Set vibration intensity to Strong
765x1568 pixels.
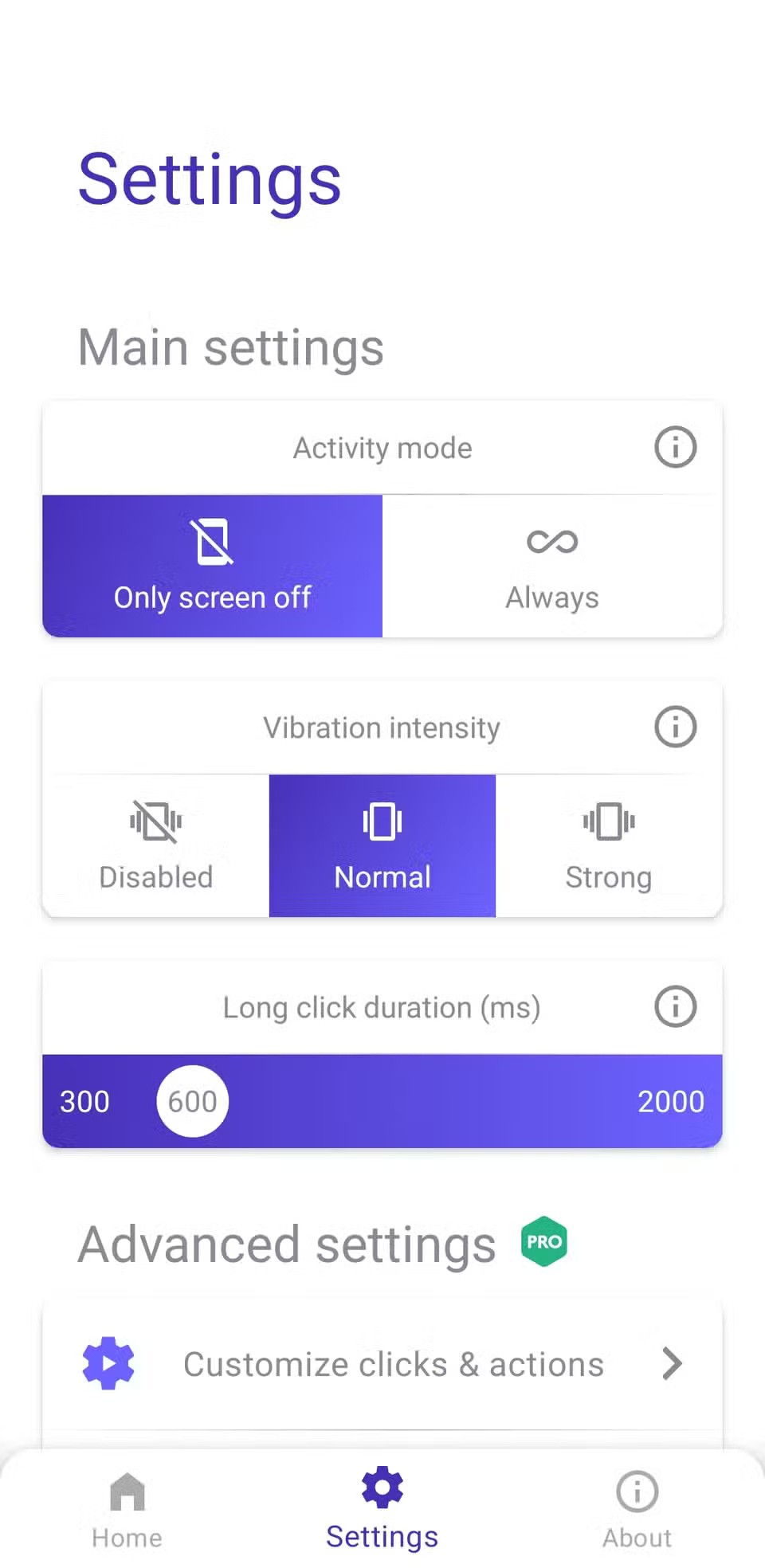[609, 845]
